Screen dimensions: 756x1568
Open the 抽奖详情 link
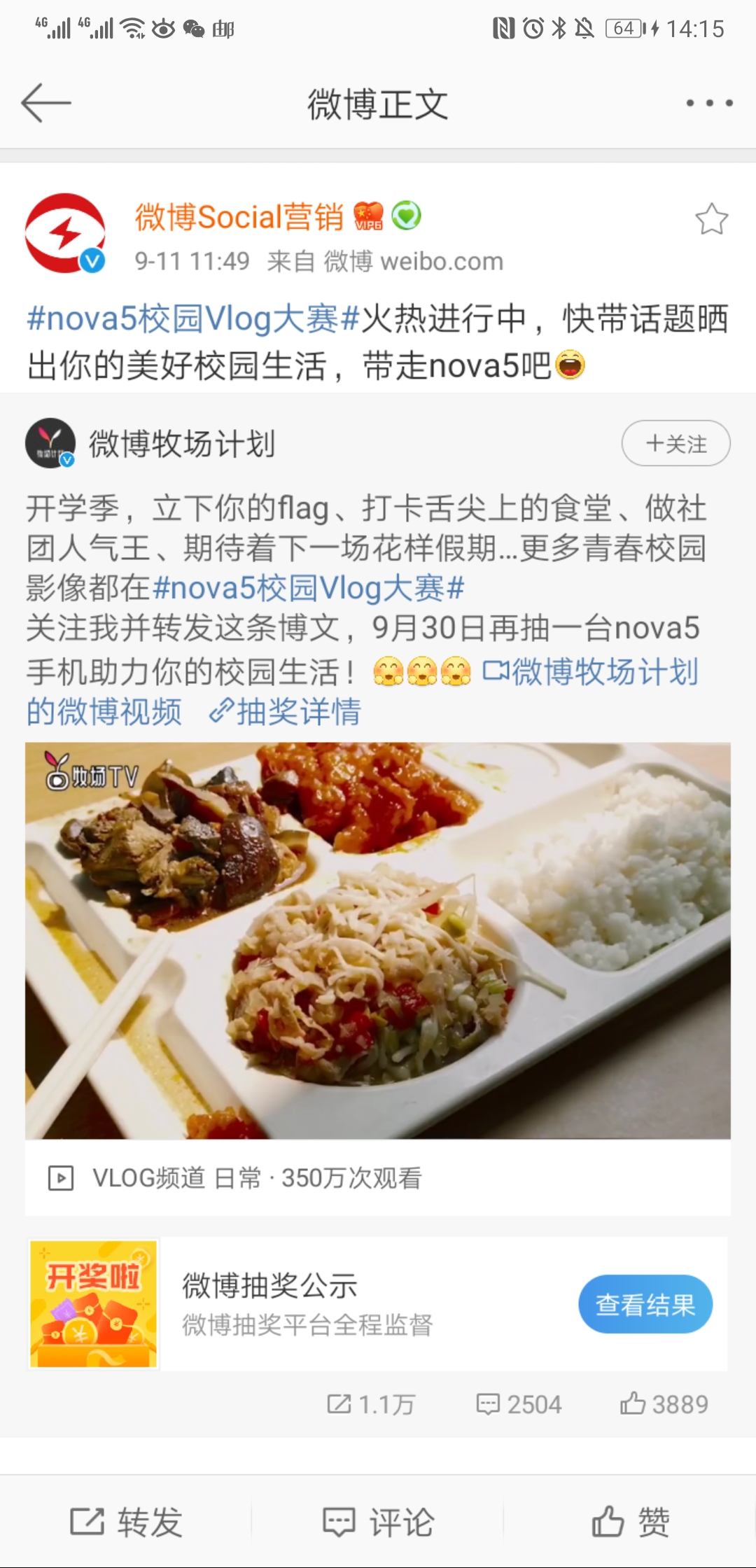click(286, 712)
